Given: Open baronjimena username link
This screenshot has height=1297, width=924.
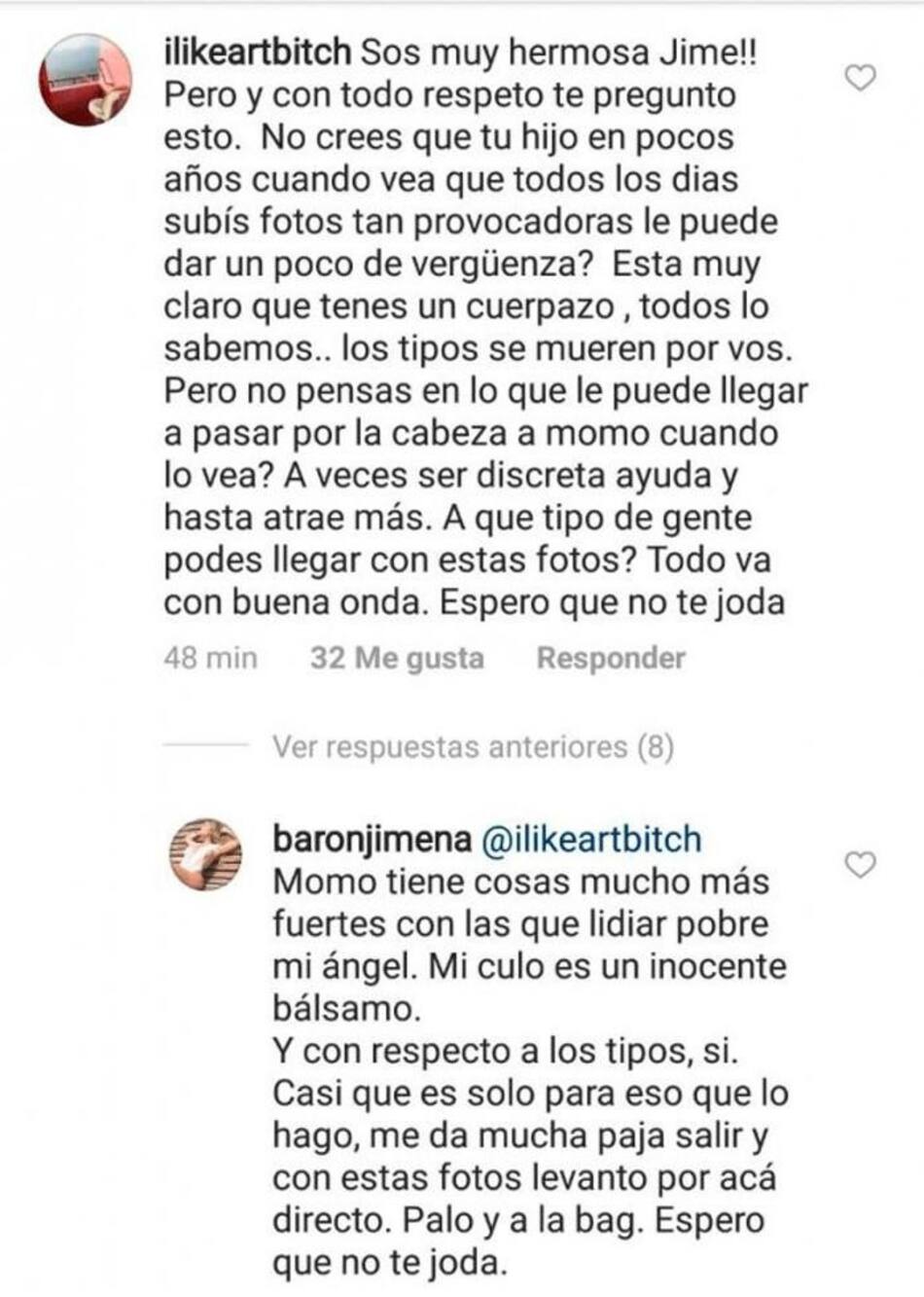Looking at the screenshot, I should (x=372, y=839).
